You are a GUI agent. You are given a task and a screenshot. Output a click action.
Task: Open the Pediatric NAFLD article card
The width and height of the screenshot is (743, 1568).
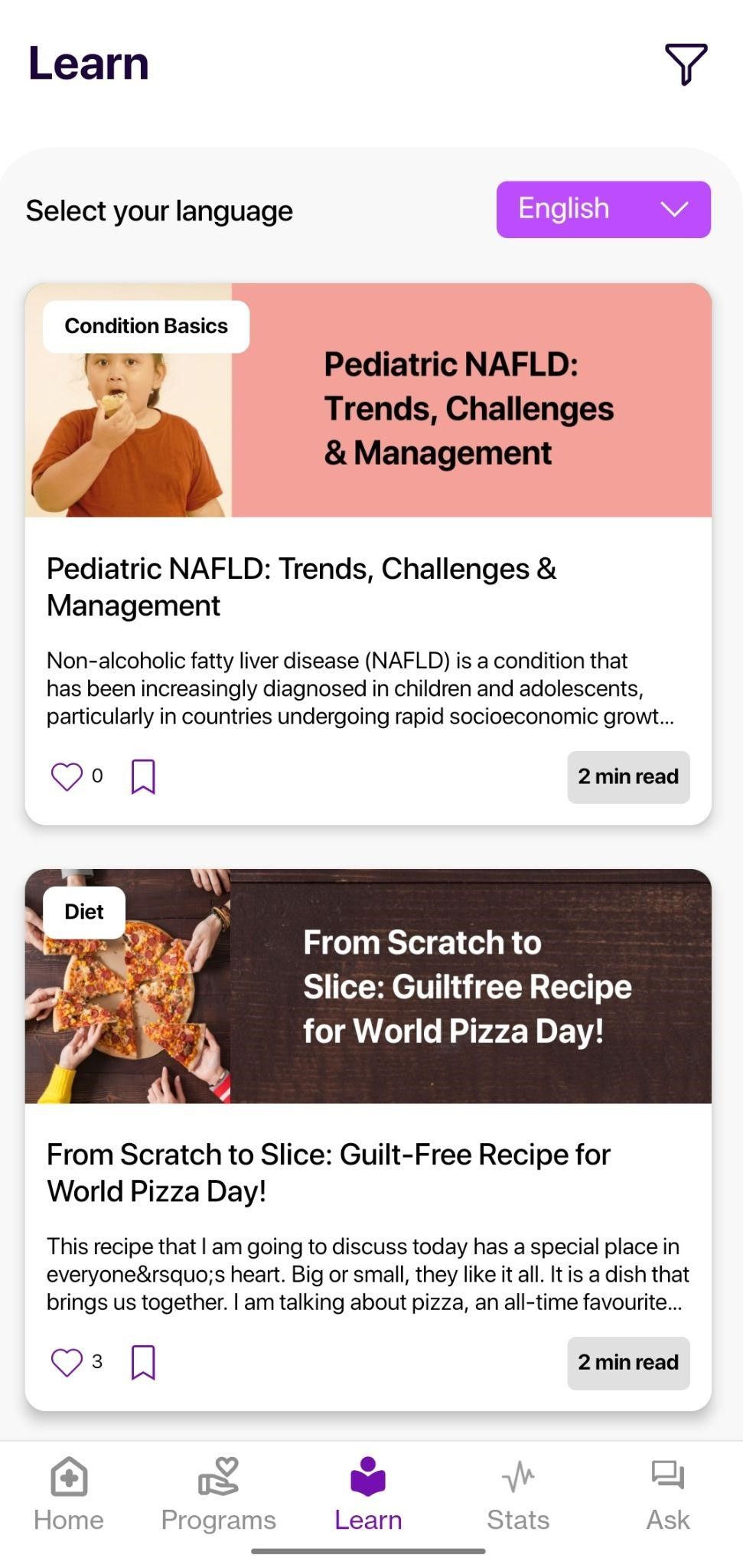point(367,586)
